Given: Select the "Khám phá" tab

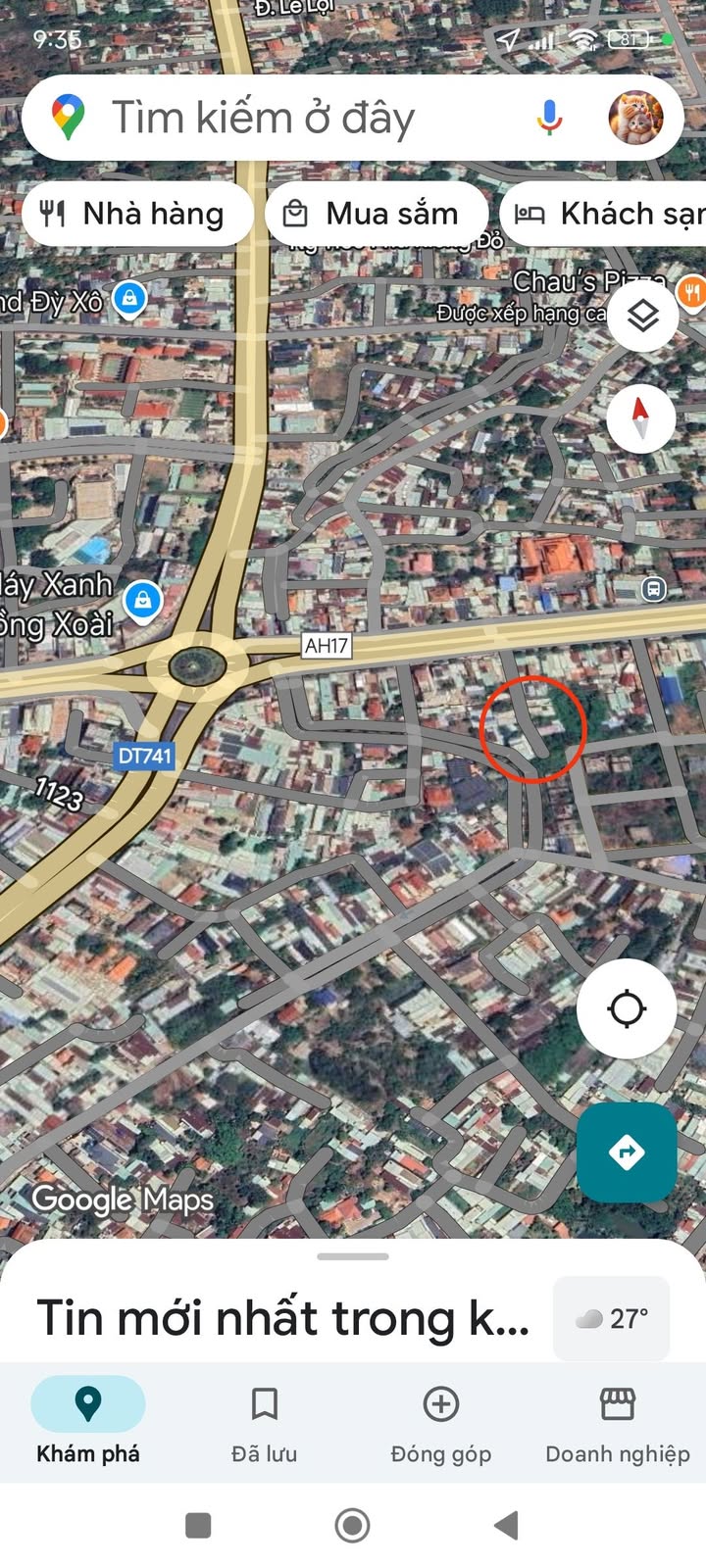Looking at the screenshot, I should (x=88, y=1423).
